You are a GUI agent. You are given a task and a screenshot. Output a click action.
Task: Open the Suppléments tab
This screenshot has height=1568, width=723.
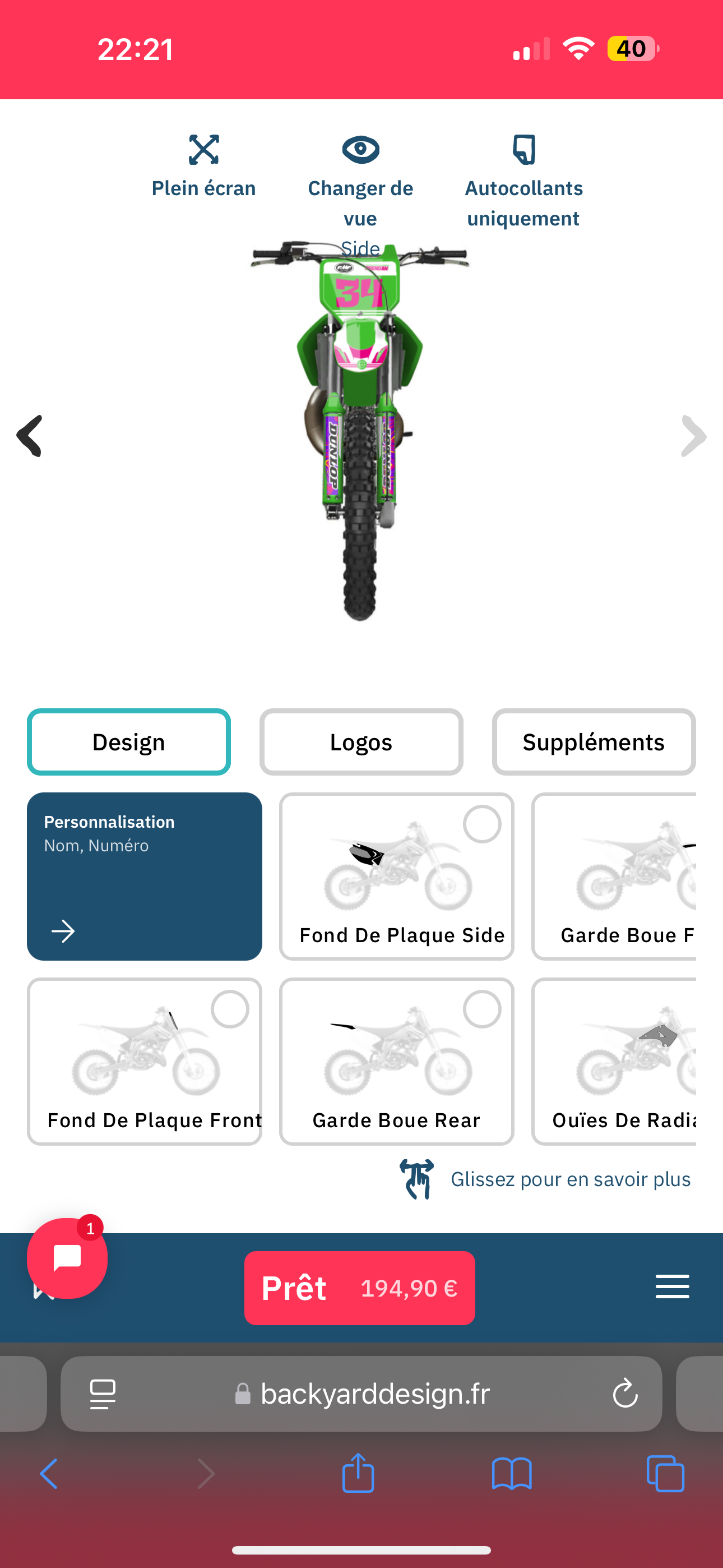(x=594, y=742)
